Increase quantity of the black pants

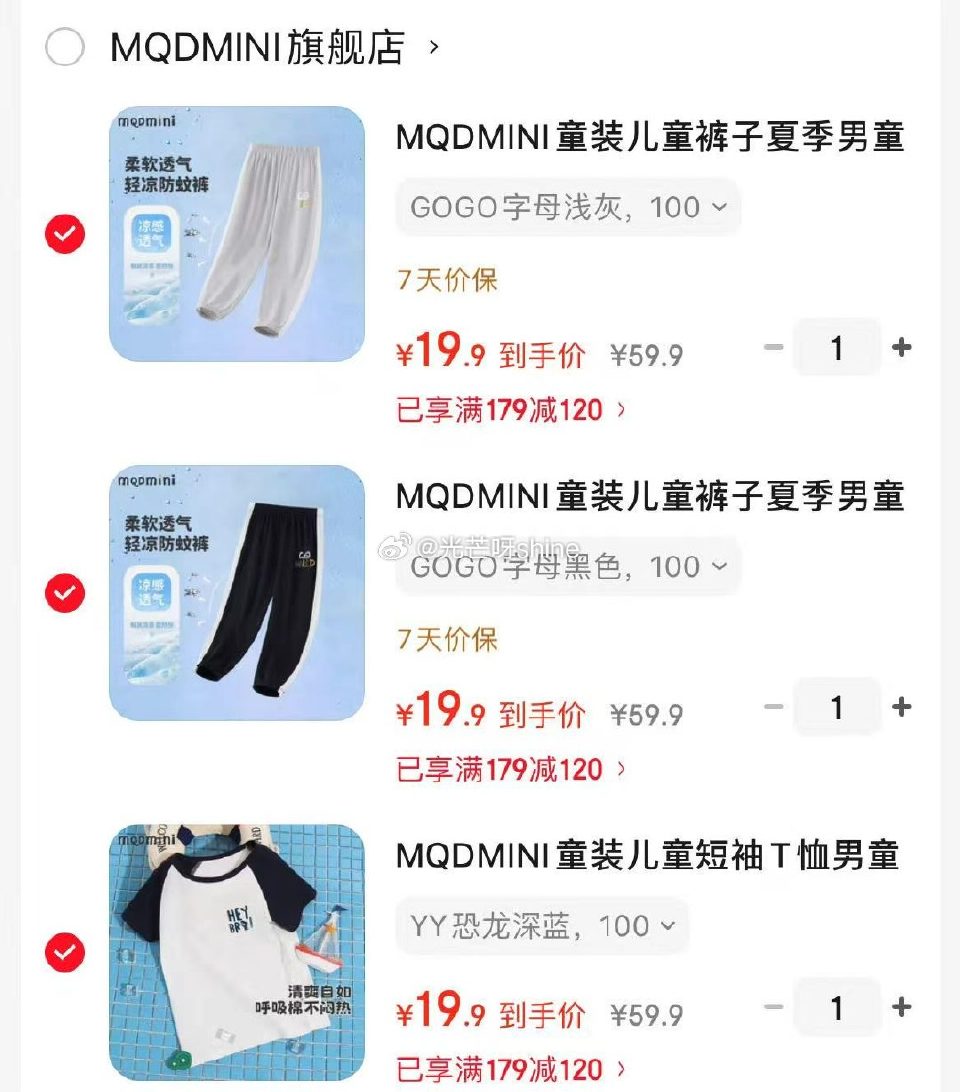(901, 707)
